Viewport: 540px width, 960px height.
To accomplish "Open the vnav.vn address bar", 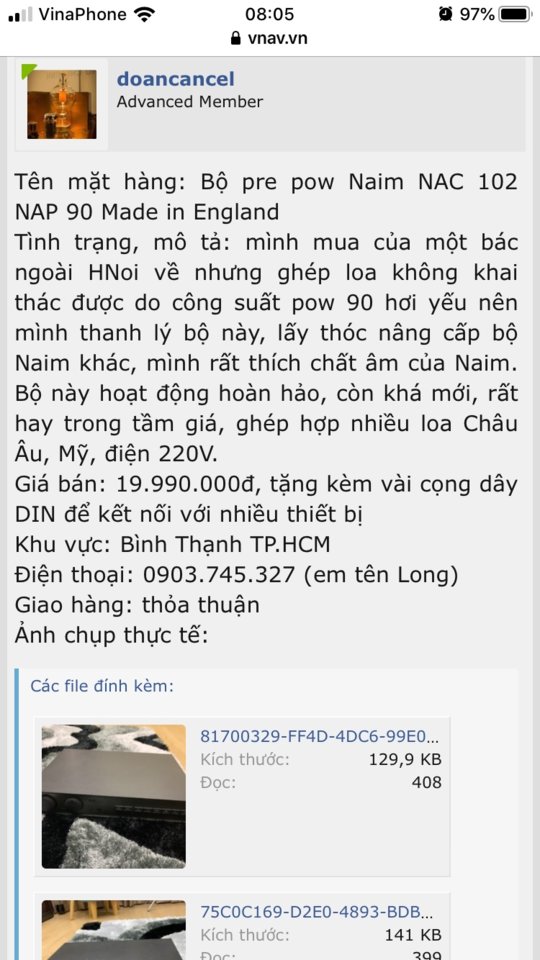I will click(269, 38).
